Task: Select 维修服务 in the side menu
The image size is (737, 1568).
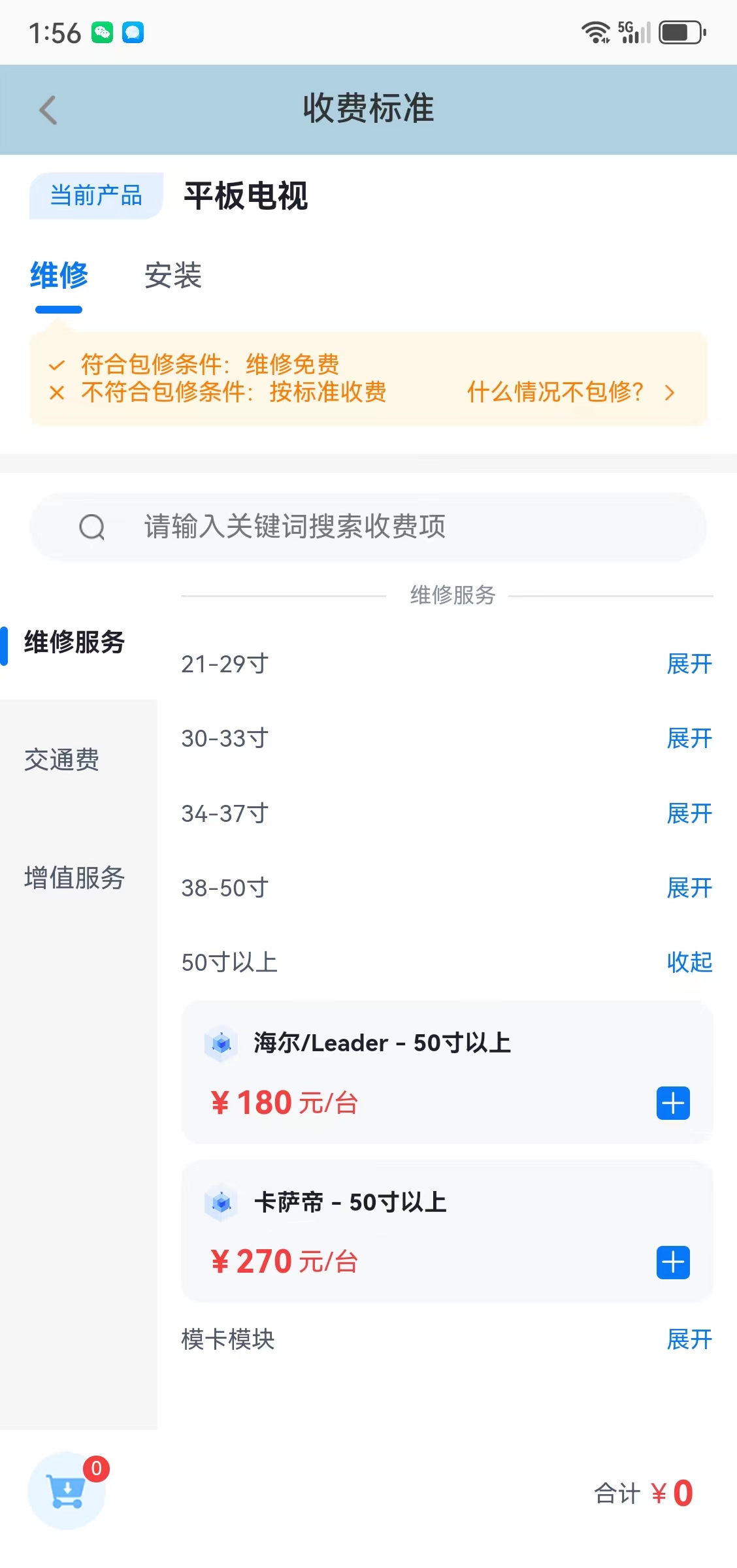Action: (x=74, y=642)
